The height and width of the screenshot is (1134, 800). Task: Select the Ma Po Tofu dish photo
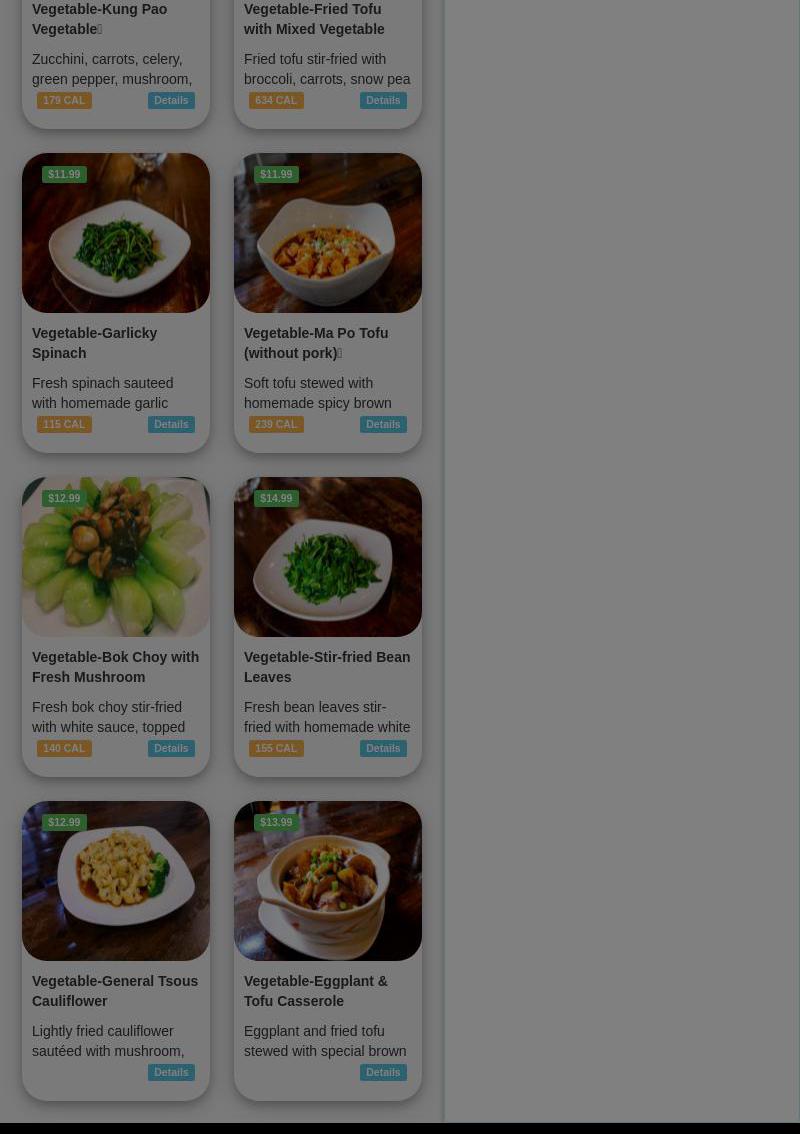(x=328, y=233)
